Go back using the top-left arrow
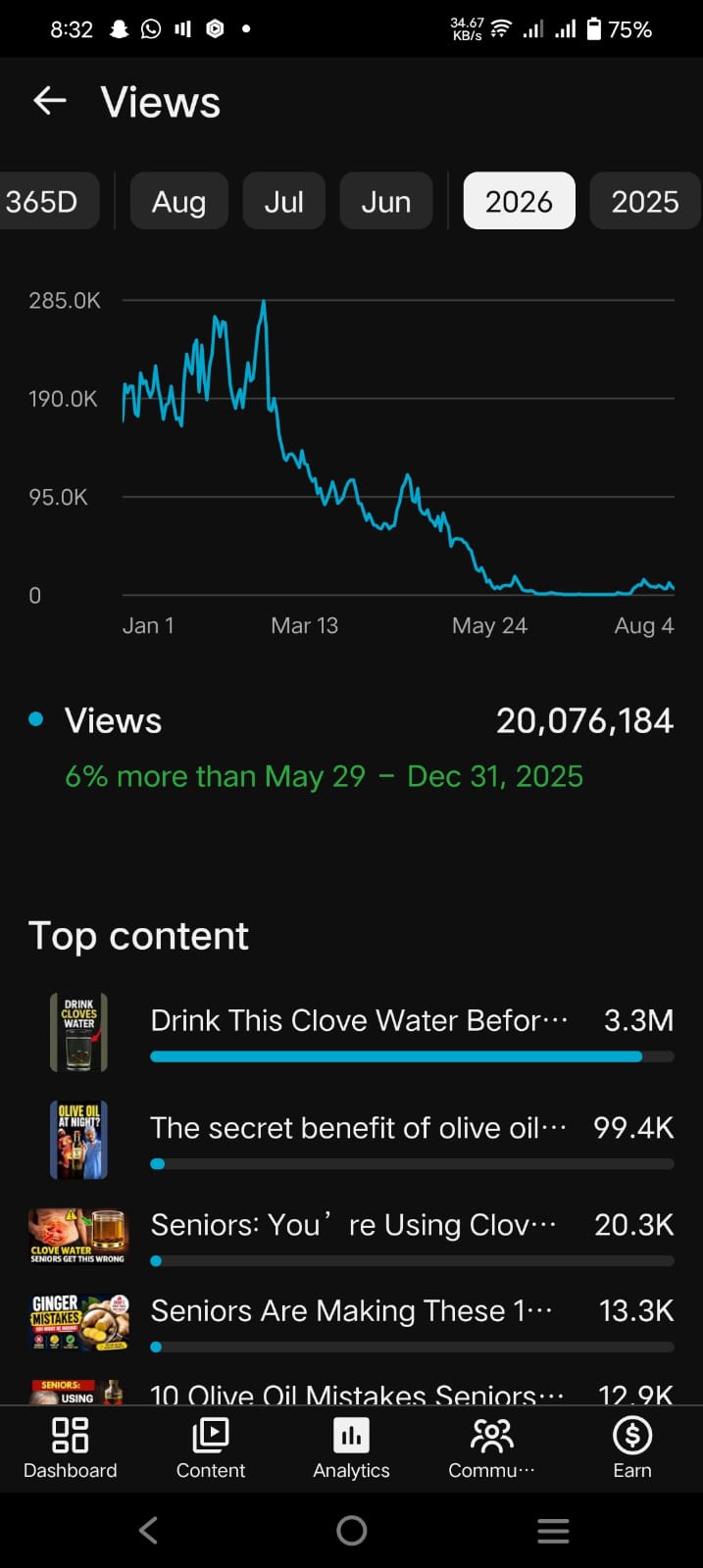This screenshot has width=703, height=1568. 49,101
